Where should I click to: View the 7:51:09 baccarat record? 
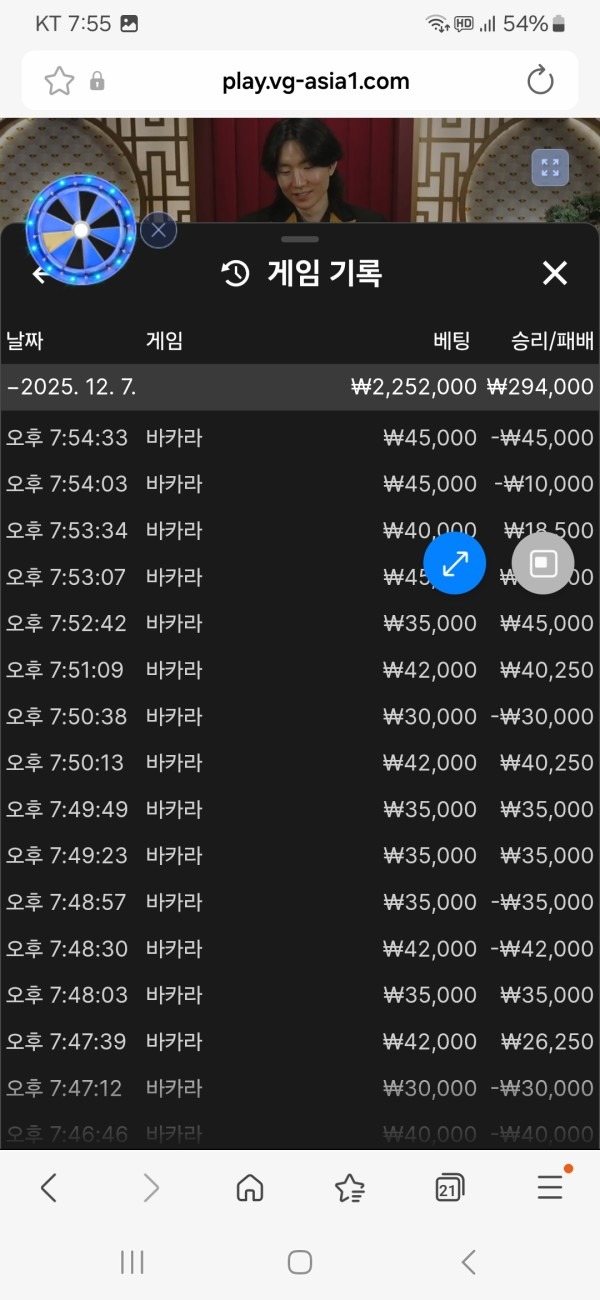pyautogui.click(x=300, y=670)
